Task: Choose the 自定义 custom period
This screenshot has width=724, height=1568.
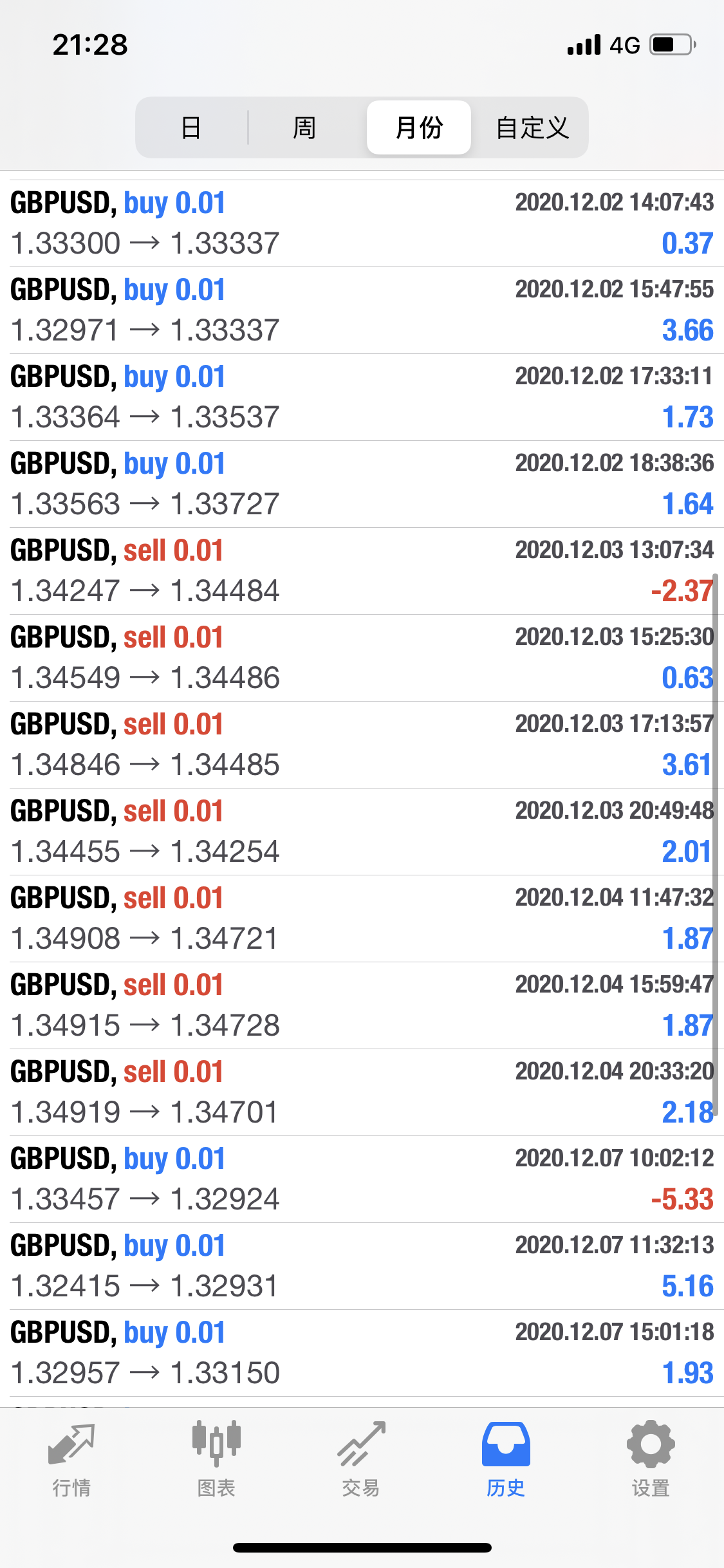Action: point(532,127)
